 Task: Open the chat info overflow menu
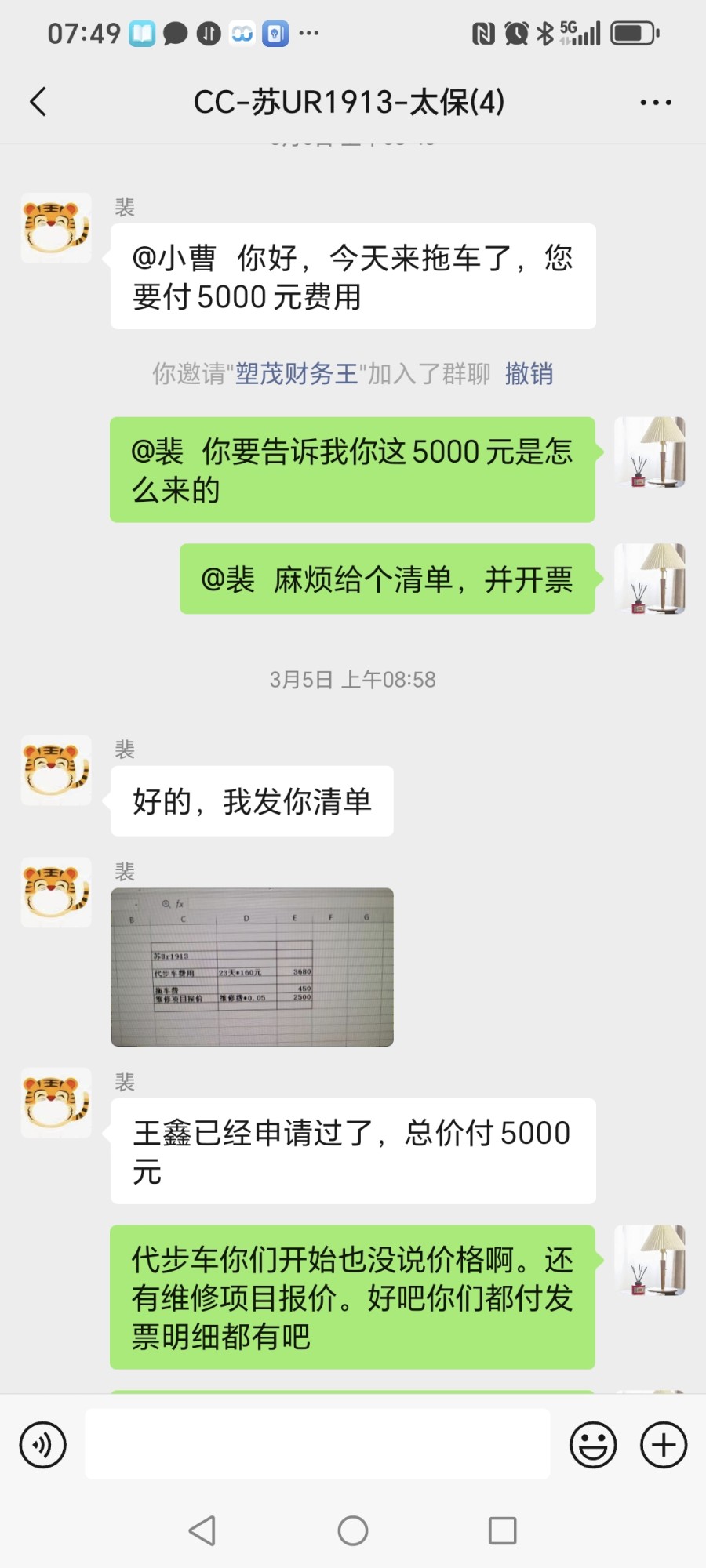pos(655,103)
